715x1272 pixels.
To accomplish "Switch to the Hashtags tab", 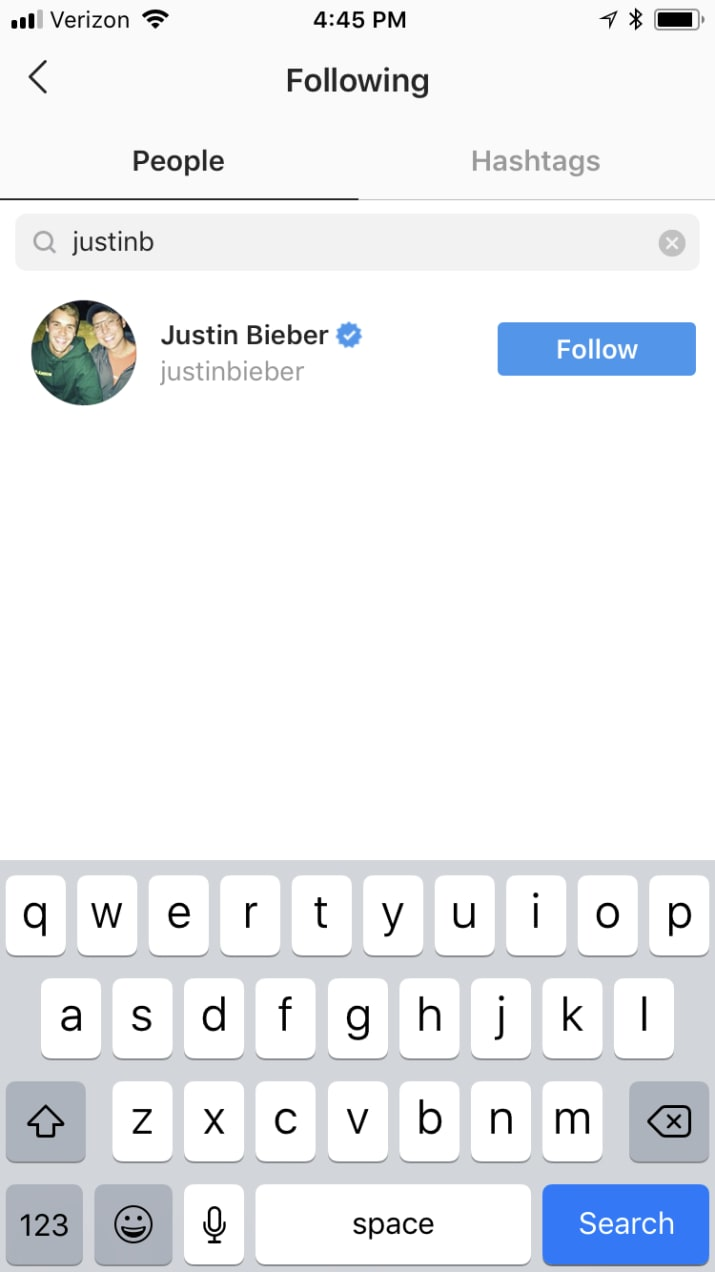I will point(535,161).
